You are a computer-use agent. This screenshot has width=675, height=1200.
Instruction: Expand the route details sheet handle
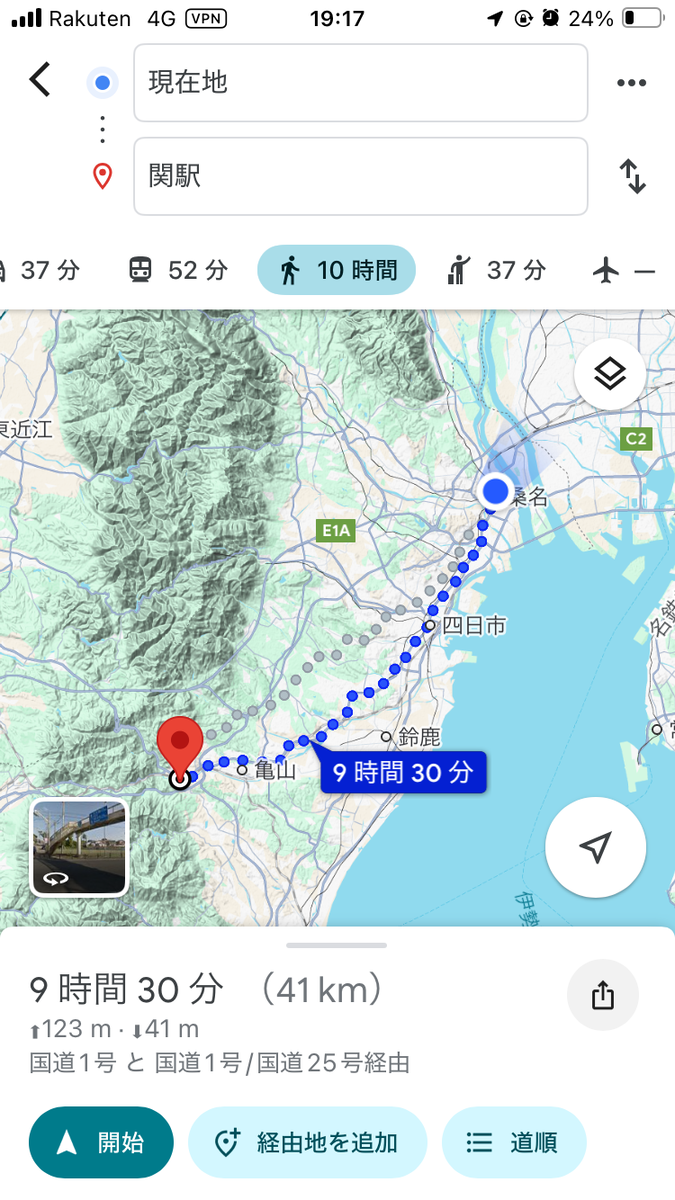coord(336,945)
